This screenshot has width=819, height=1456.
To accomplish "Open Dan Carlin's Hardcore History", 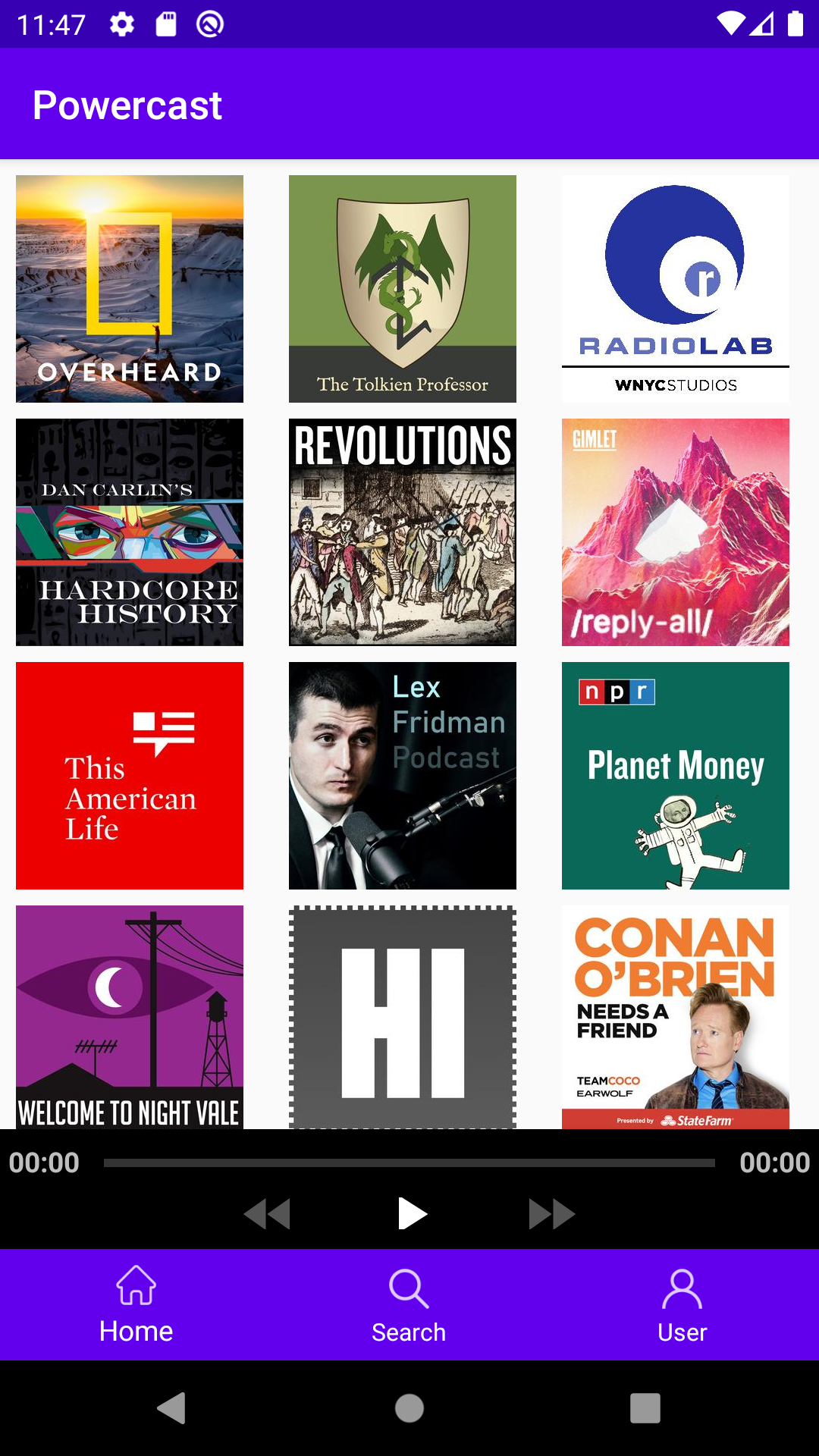I will click(130, 532).
